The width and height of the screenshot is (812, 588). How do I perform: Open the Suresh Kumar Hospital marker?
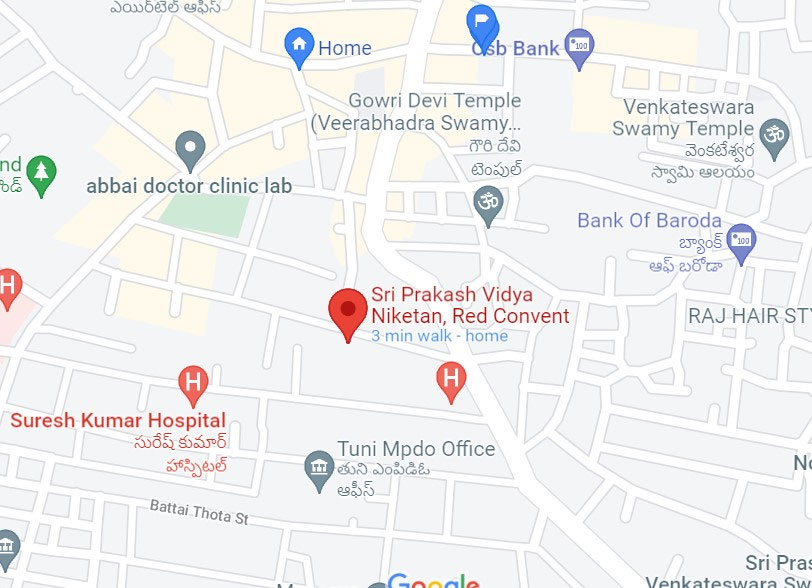click(x=191, y=383)
